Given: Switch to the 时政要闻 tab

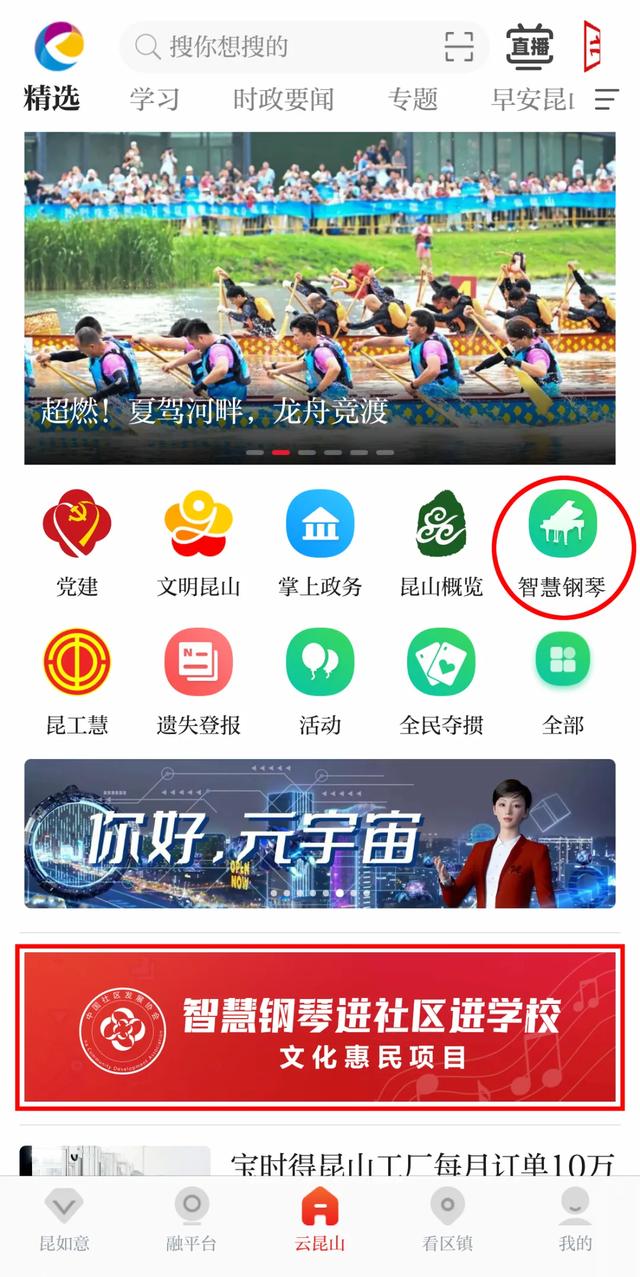Looking at the screenshot, I should click(283, 99).
